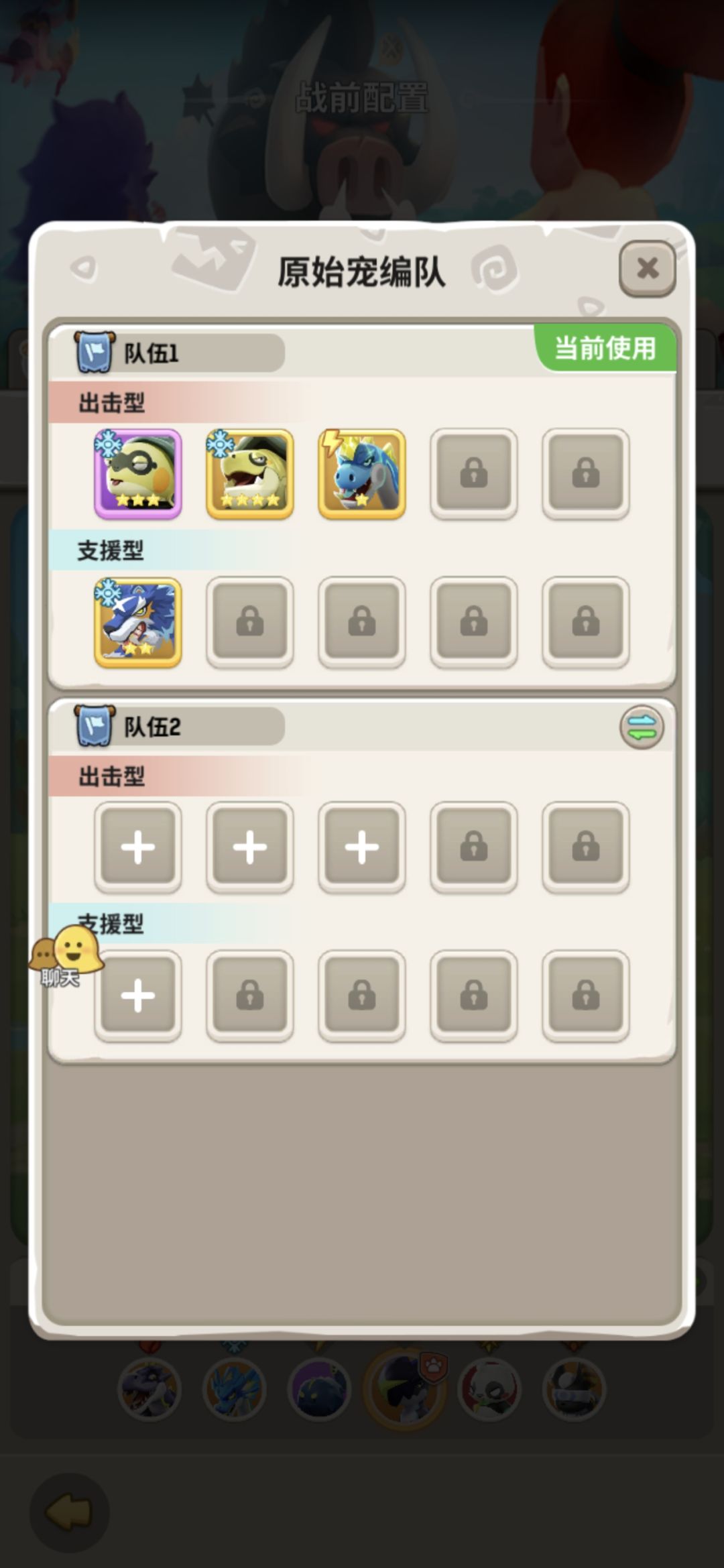Tap the first locked 出击型 slot in 队伍1
724x1568 pixels.
pyautogui.click(x=474, y=474)
